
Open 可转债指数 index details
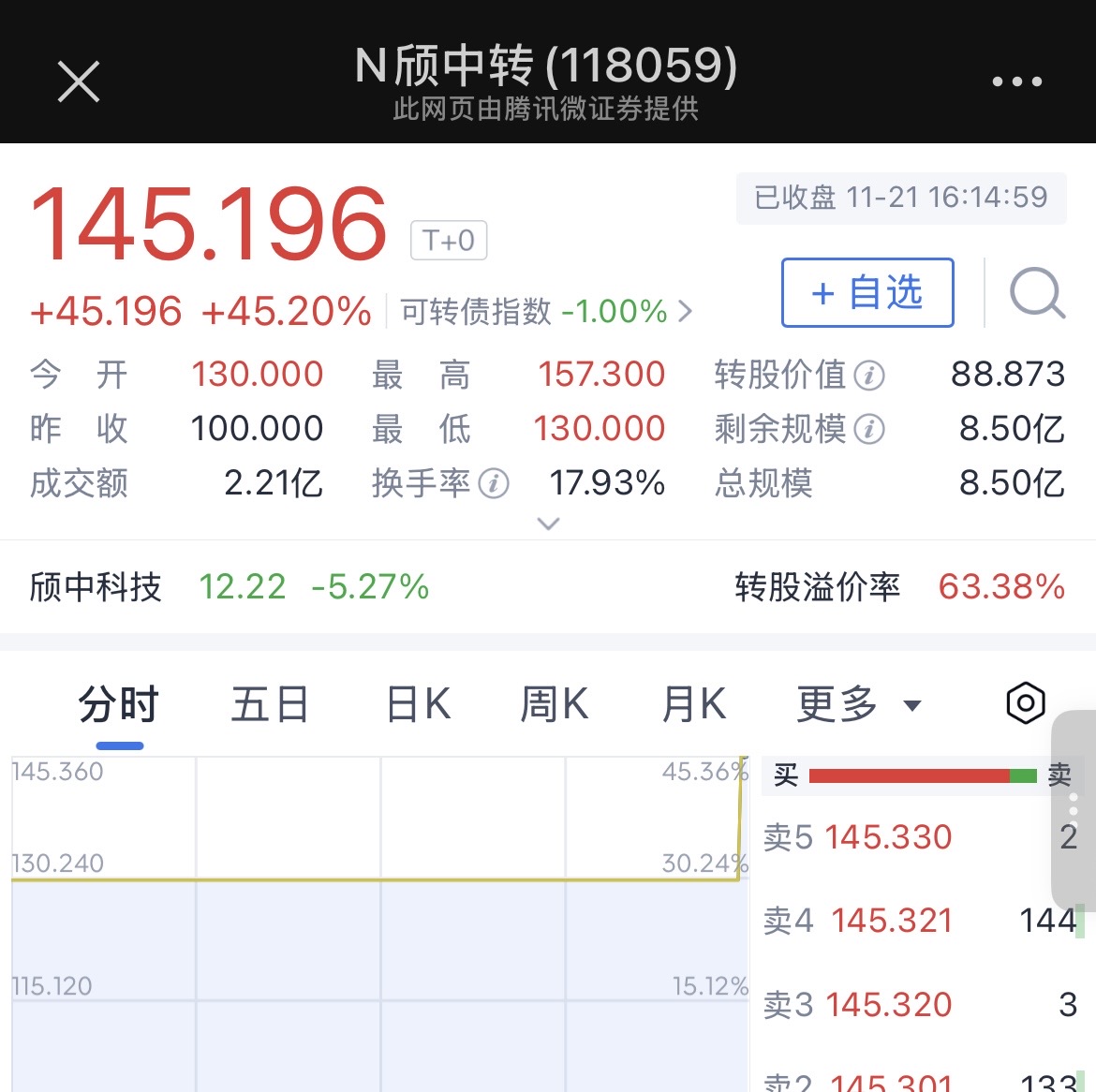click(546, 312)
